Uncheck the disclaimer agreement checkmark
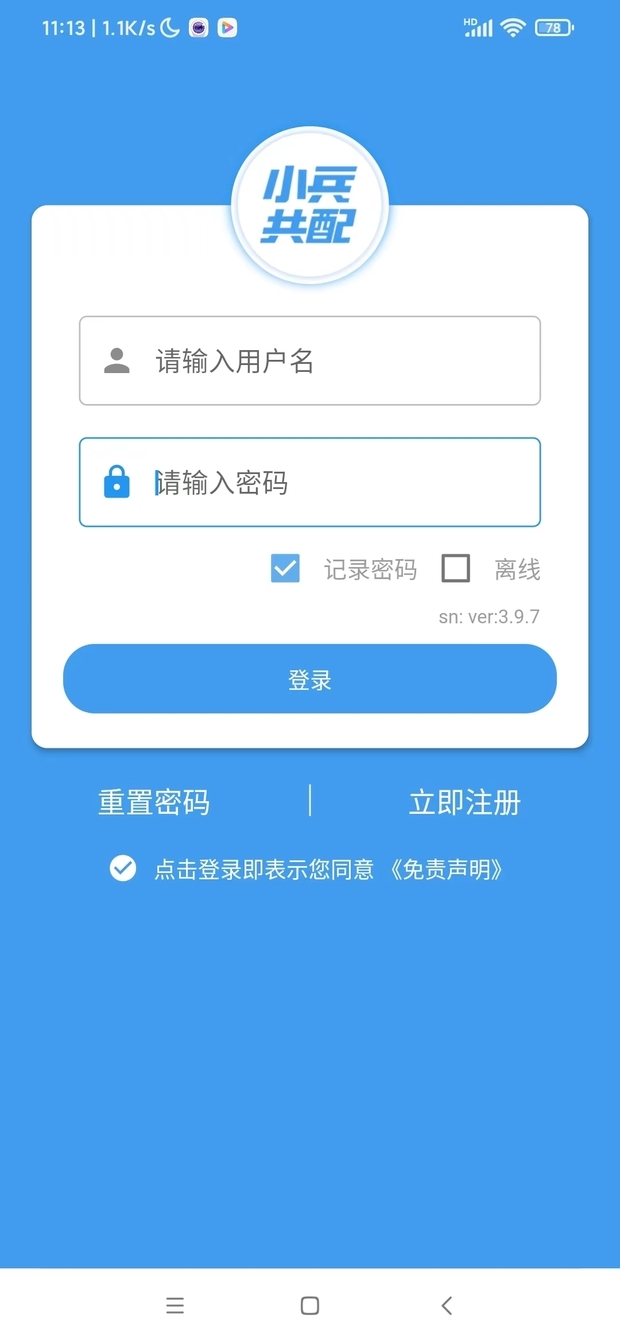620x1343 pixels. (123, 868)
